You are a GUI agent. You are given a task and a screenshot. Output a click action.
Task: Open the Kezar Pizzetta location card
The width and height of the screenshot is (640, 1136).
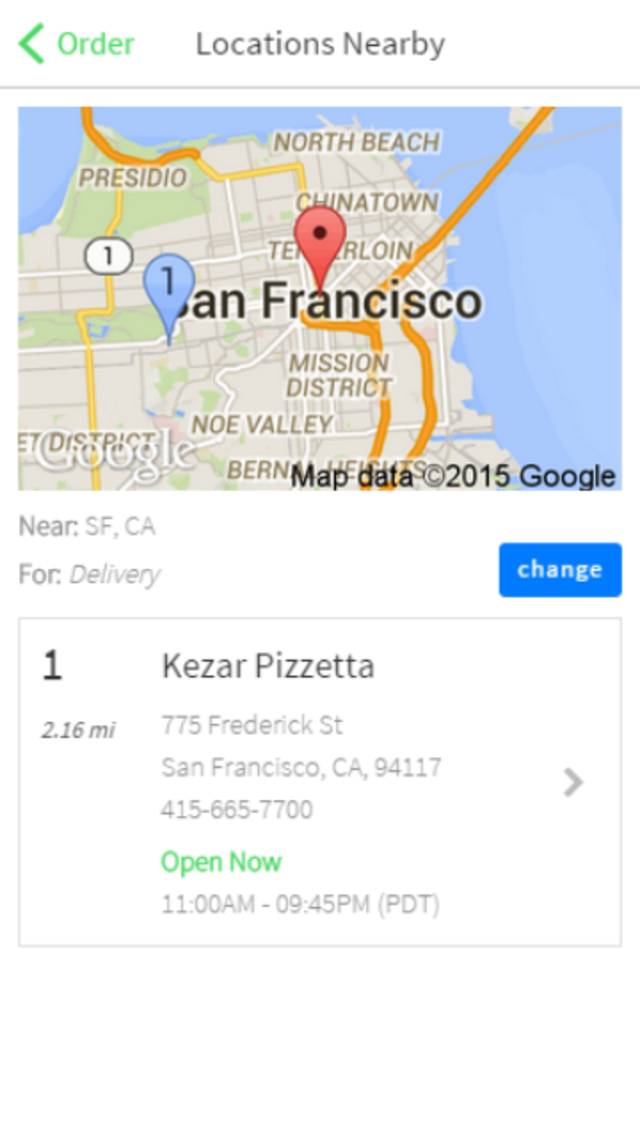(320, 782)
